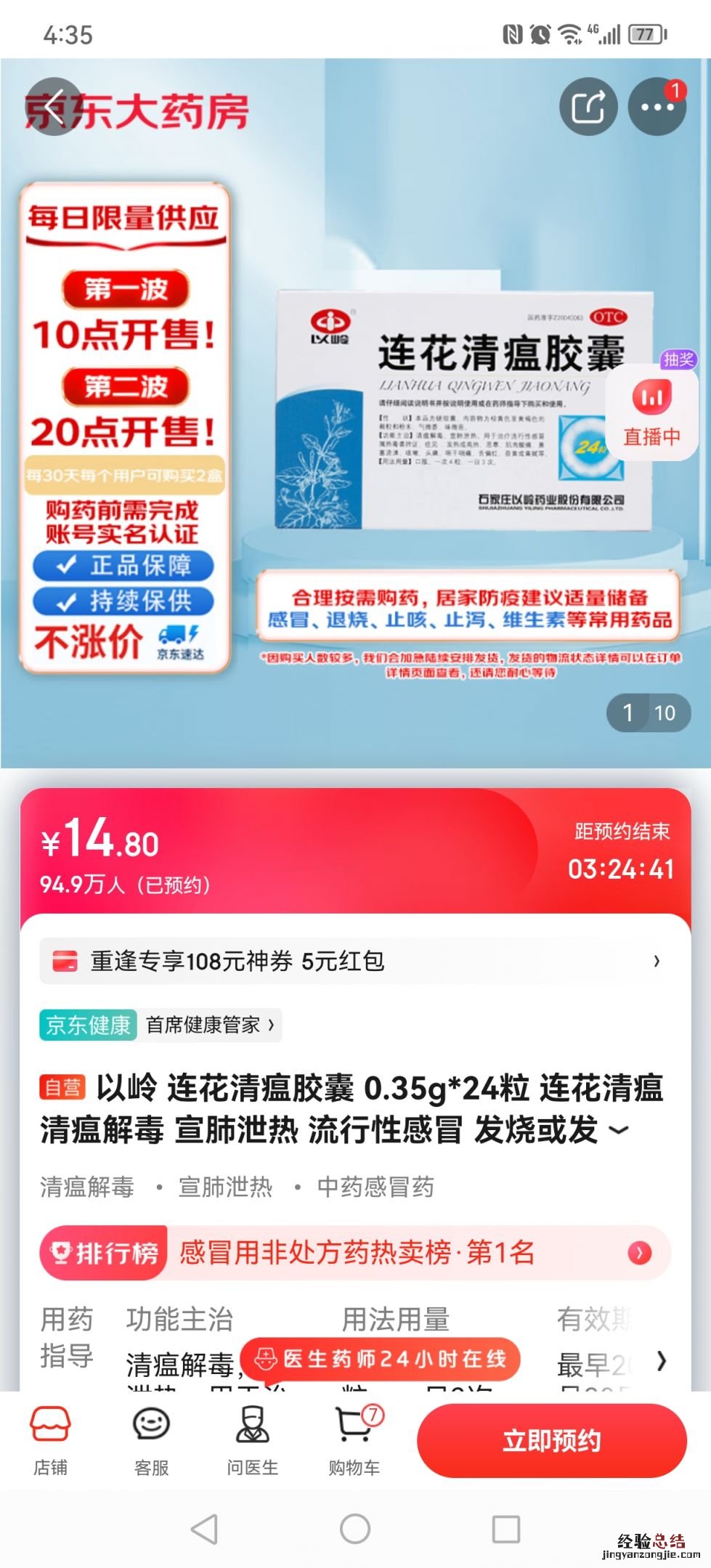The width and height of the screenshot is (711, 1568).
Task: Share this product page
Action: (588, 107)
